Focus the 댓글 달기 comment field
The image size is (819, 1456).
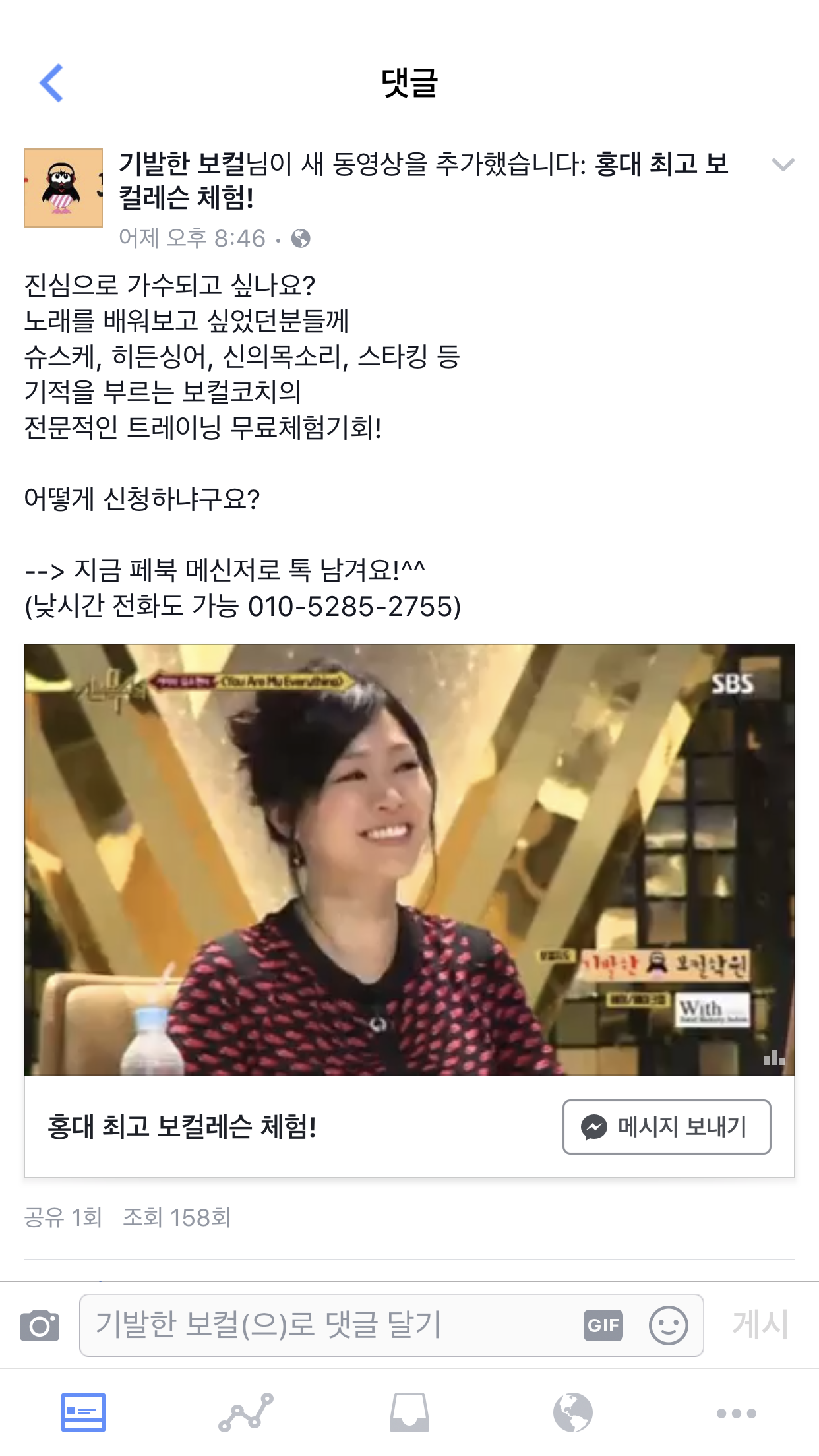click(x=330, y=1325)
